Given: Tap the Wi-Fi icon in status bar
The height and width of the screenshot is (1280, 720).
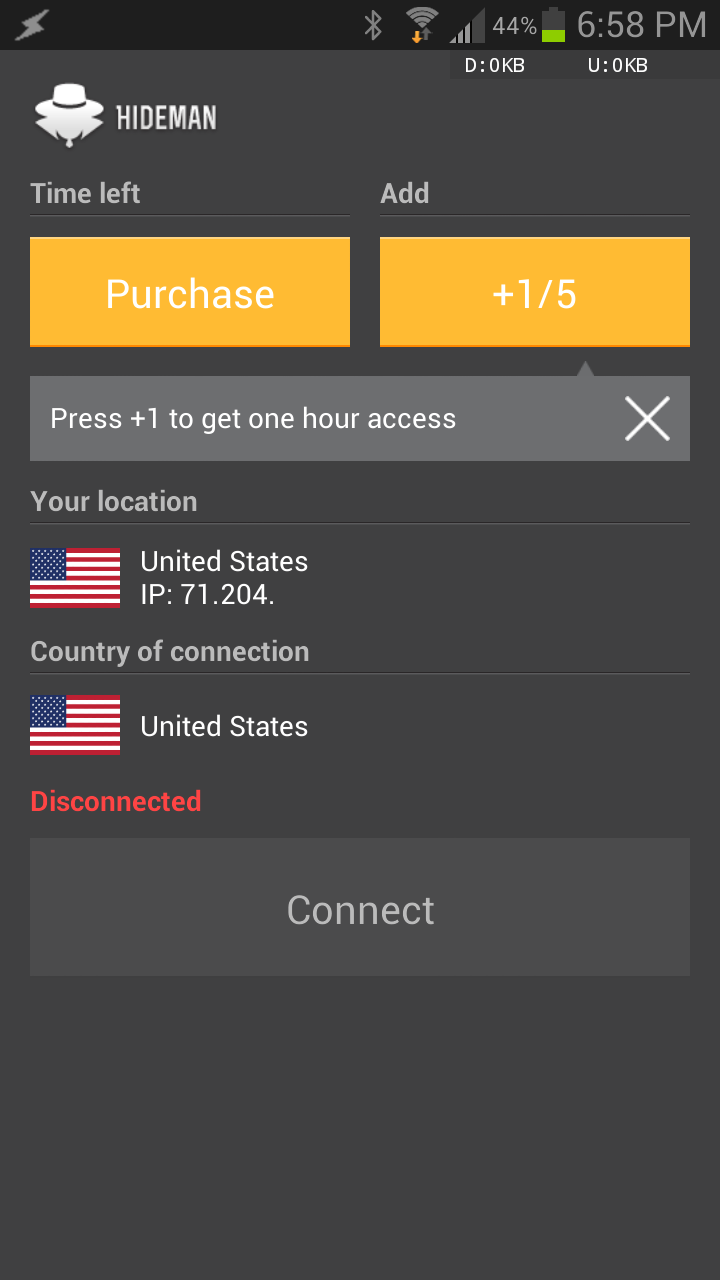Looking at the screenshot, I should pos(420,24).
